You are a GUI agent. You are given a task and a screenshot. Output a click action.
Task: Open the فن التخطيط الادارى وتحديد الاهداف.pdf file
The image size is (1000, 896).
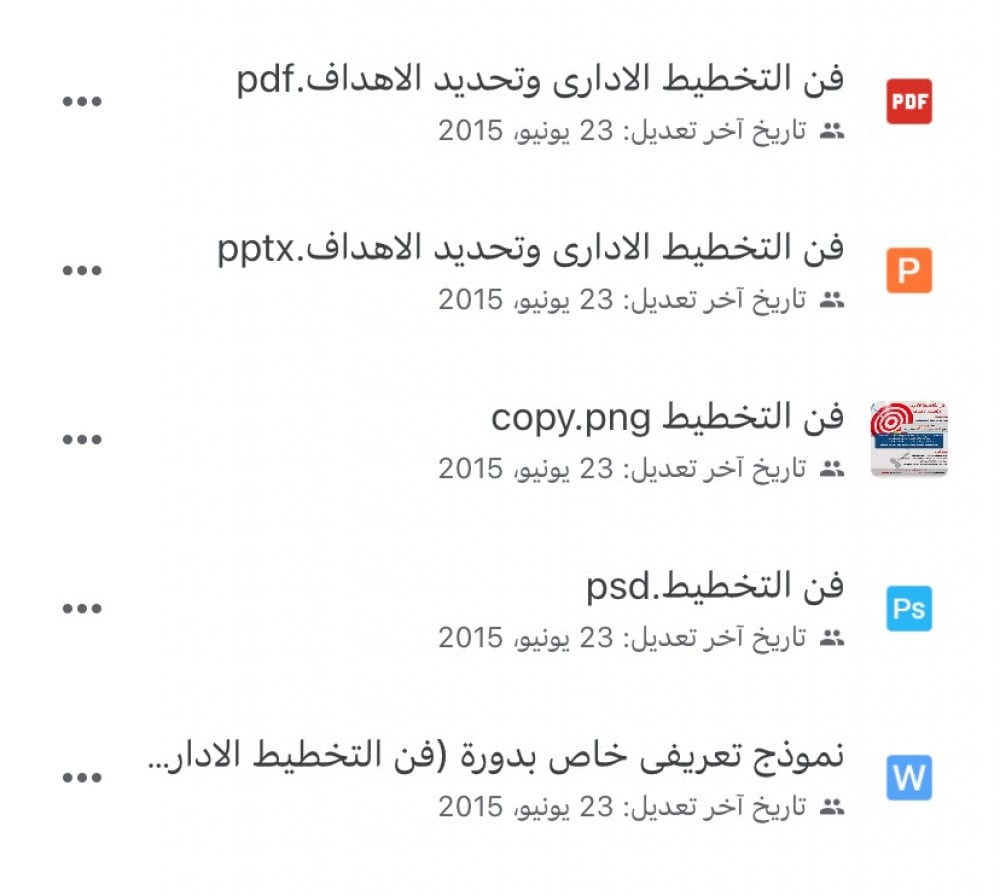coord(540,80)
